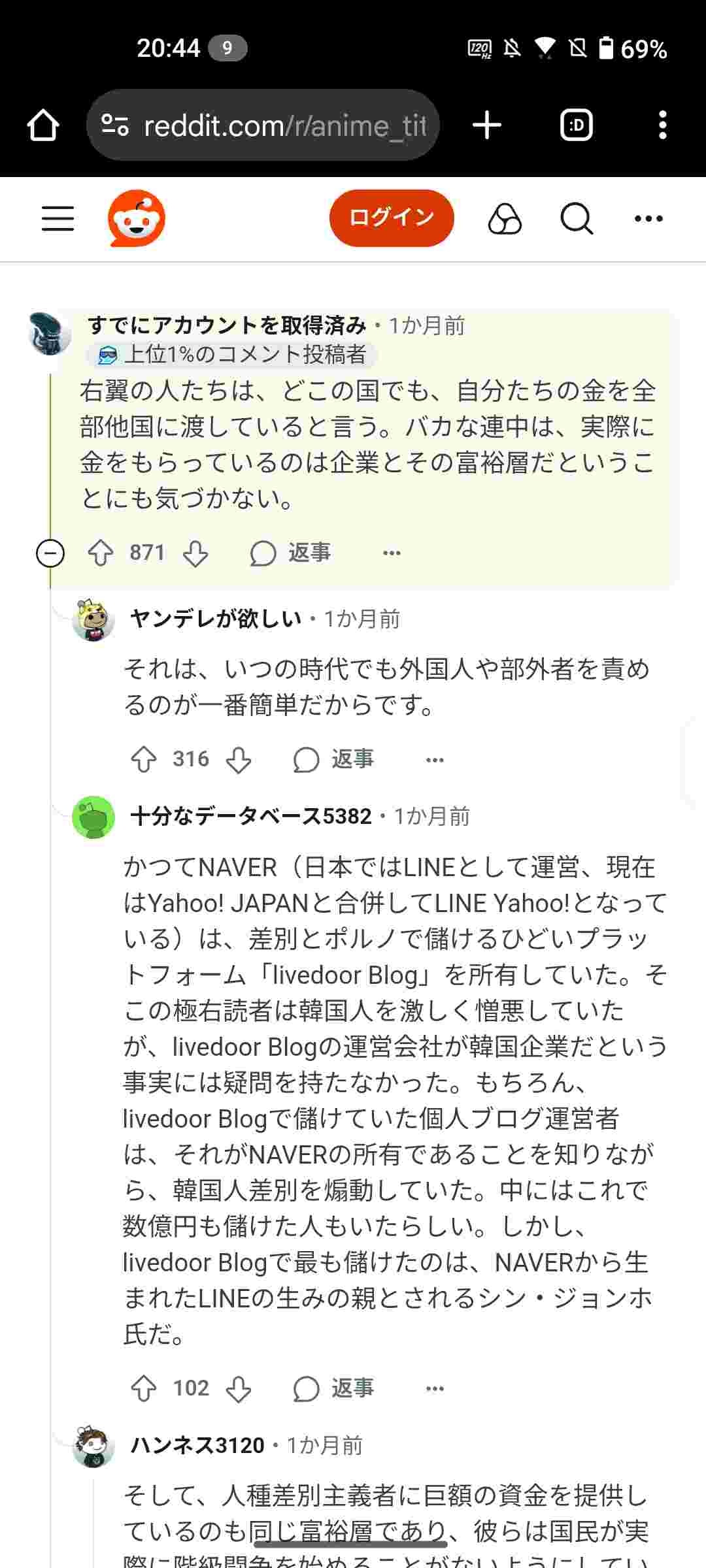Collapse the comment thread with 871 votes
This screenshot has width=706, height=1568.
click(x=50, y=554)
